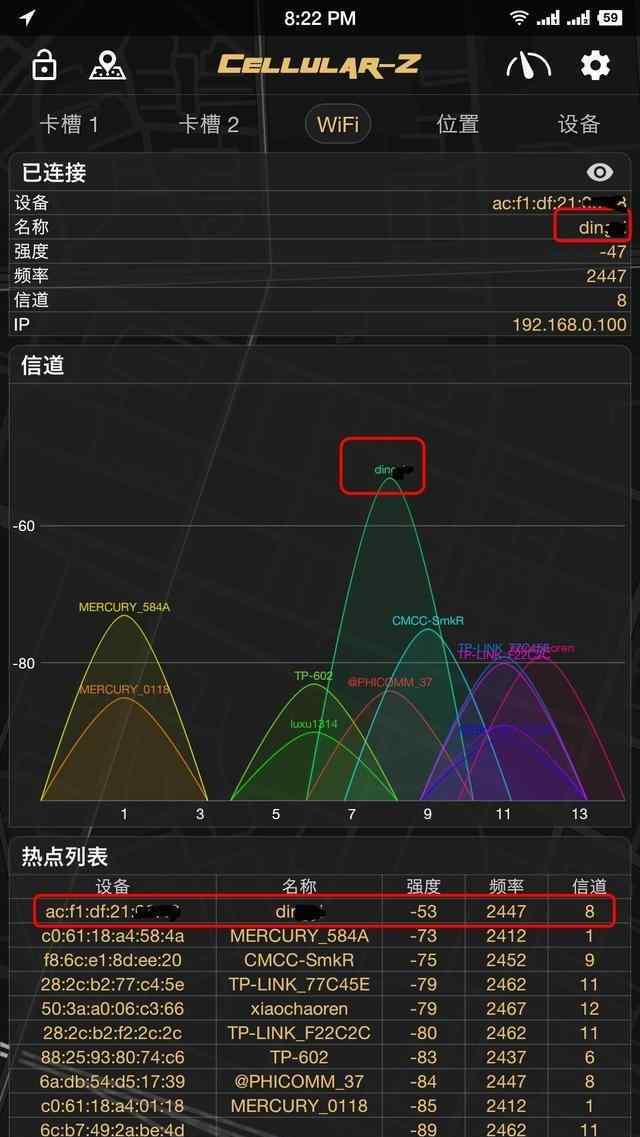Image resolution: width=640 pixels, height=1137 pixels.
Task: Tap the lock icon in the top bar
Action: [45, 65]
